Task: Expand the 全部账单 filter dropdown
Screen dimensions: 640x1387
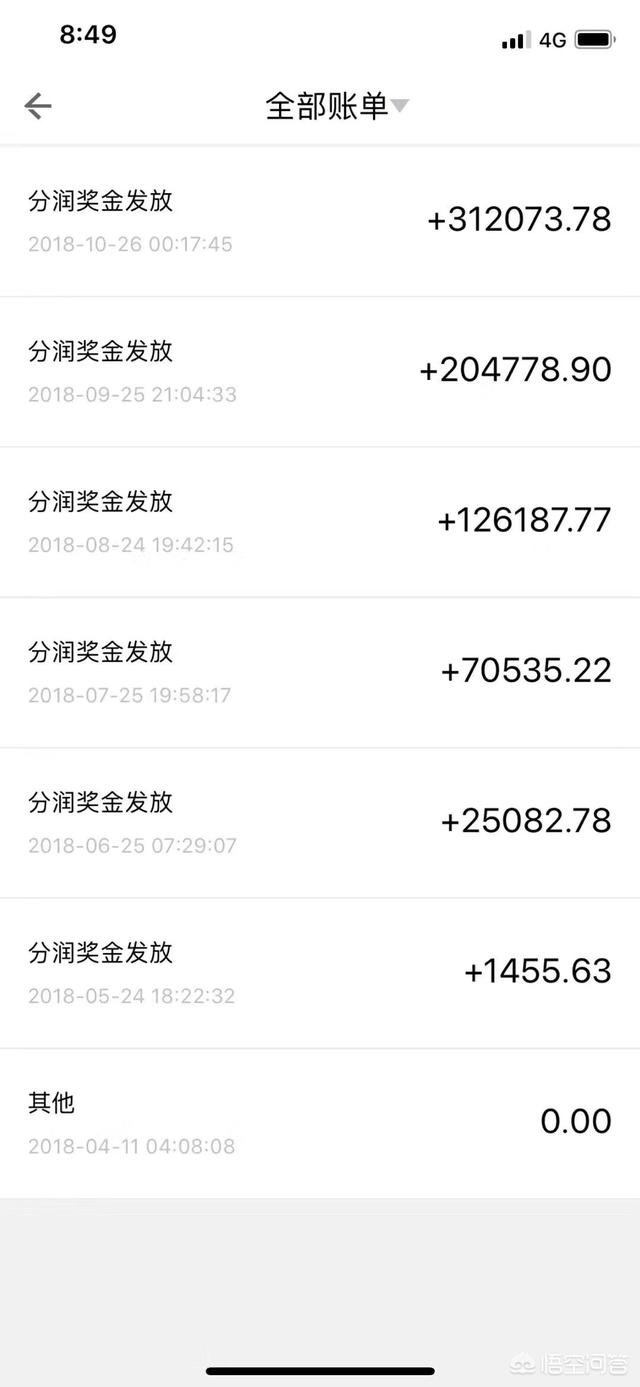Action: 337,106
